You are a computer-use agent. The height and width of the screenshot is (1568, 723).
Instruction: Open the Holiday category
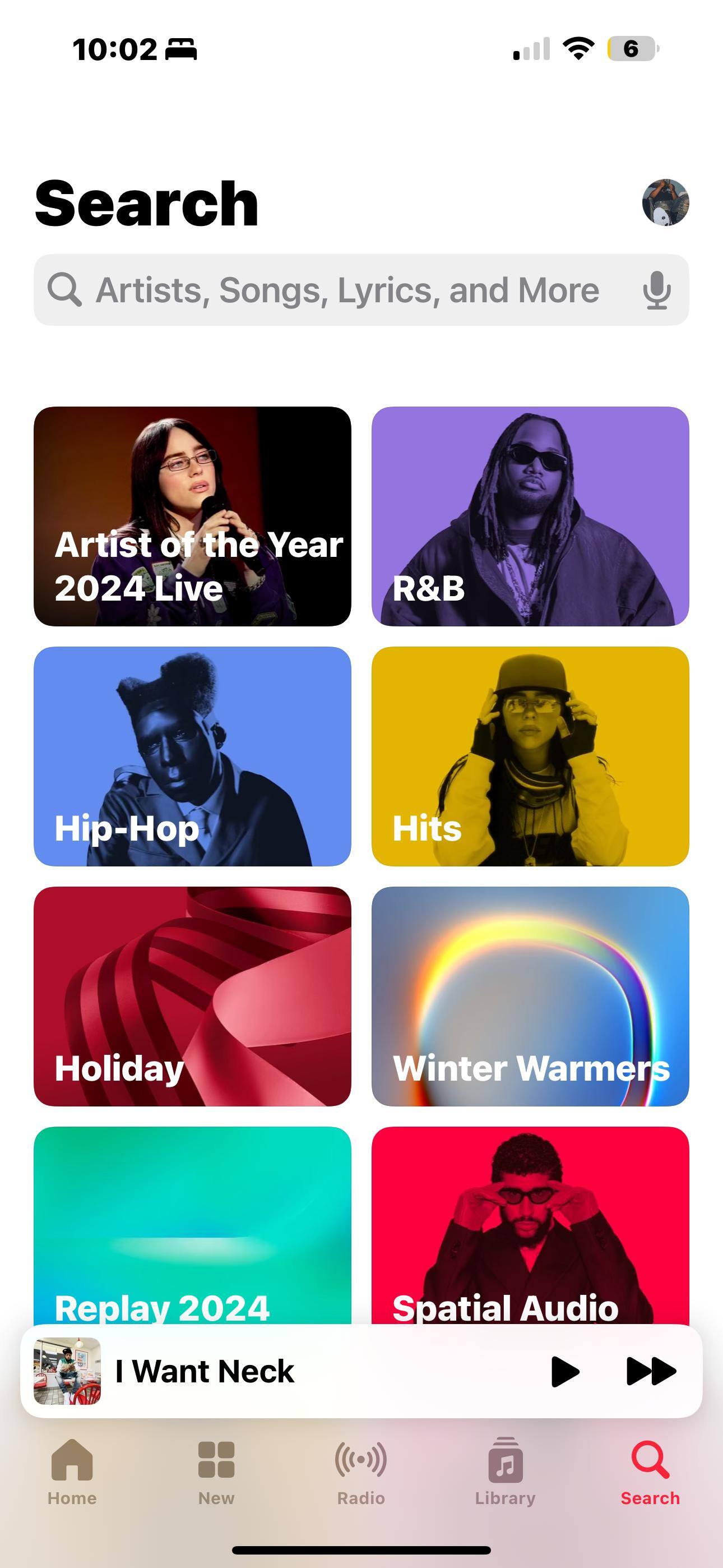coord(192,995)
